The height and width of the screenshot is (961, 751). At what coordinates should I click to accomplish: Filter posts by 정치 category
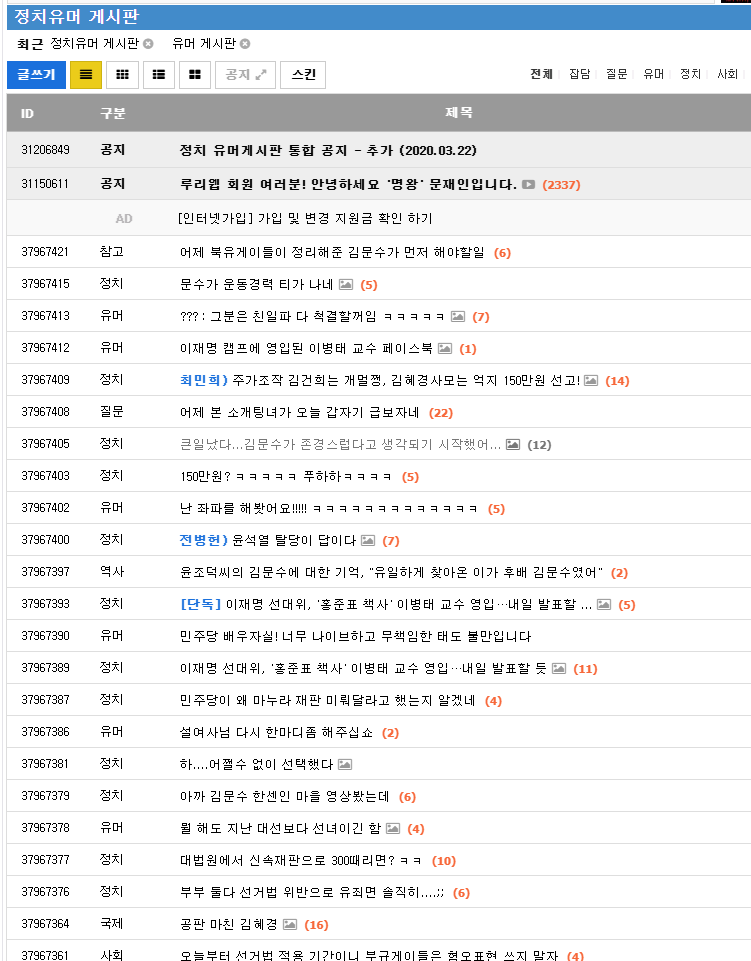coord(690,74)
